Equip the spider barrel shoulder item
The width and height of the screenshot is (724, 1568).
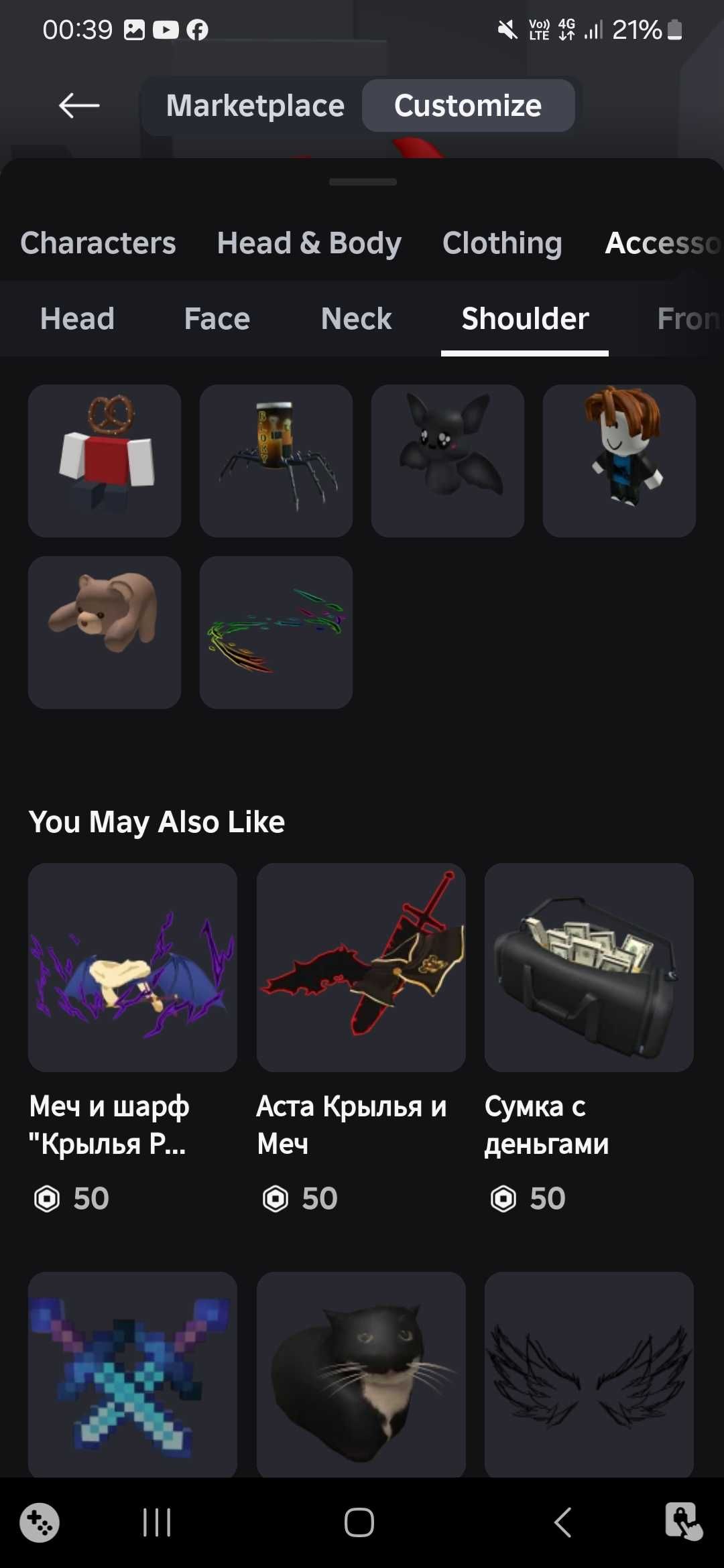tap(276, 461)
